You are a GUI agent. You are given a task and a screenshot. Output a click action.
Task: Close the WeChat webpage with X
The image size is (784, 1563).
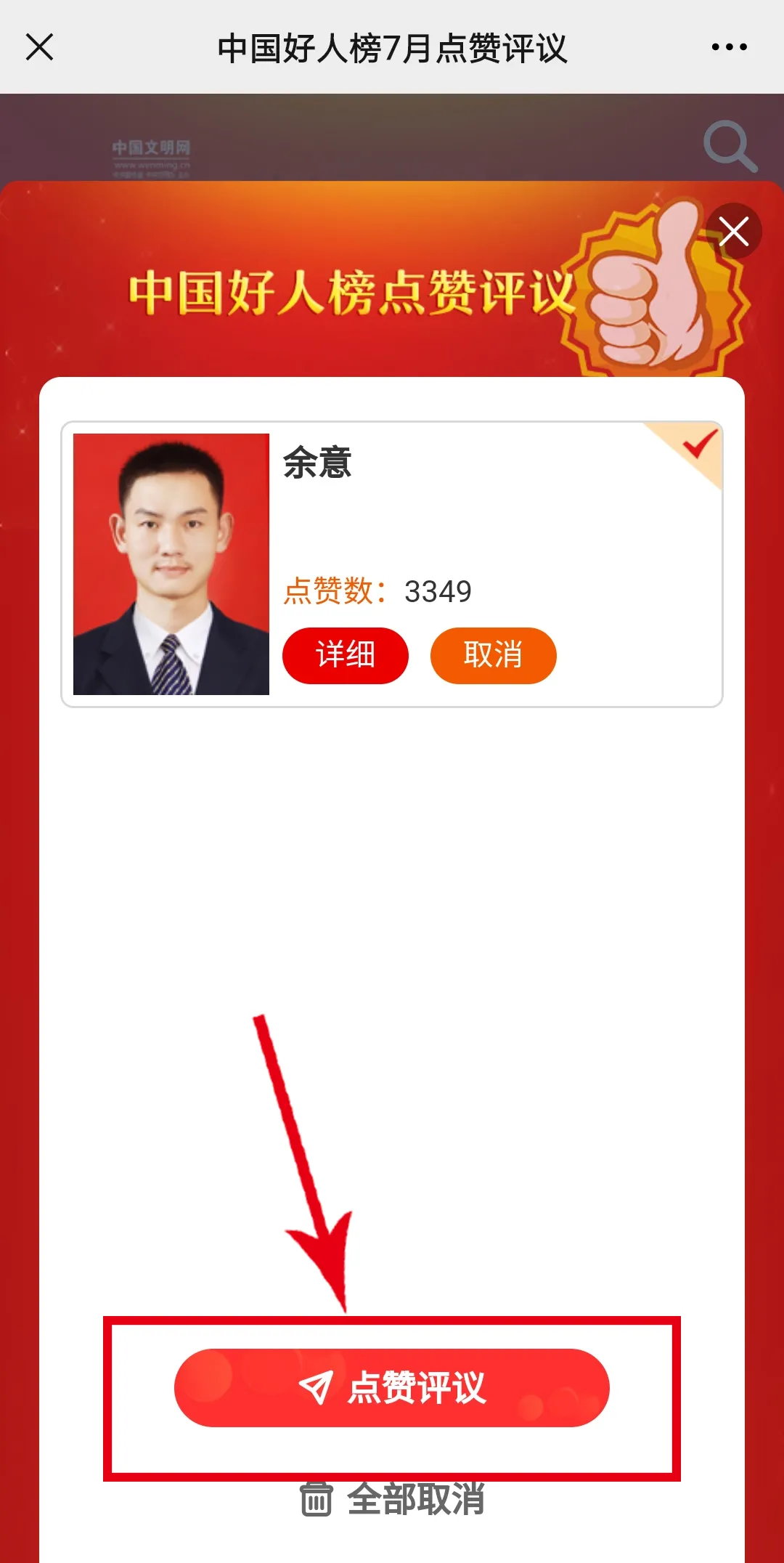click(x=39, y=47)
